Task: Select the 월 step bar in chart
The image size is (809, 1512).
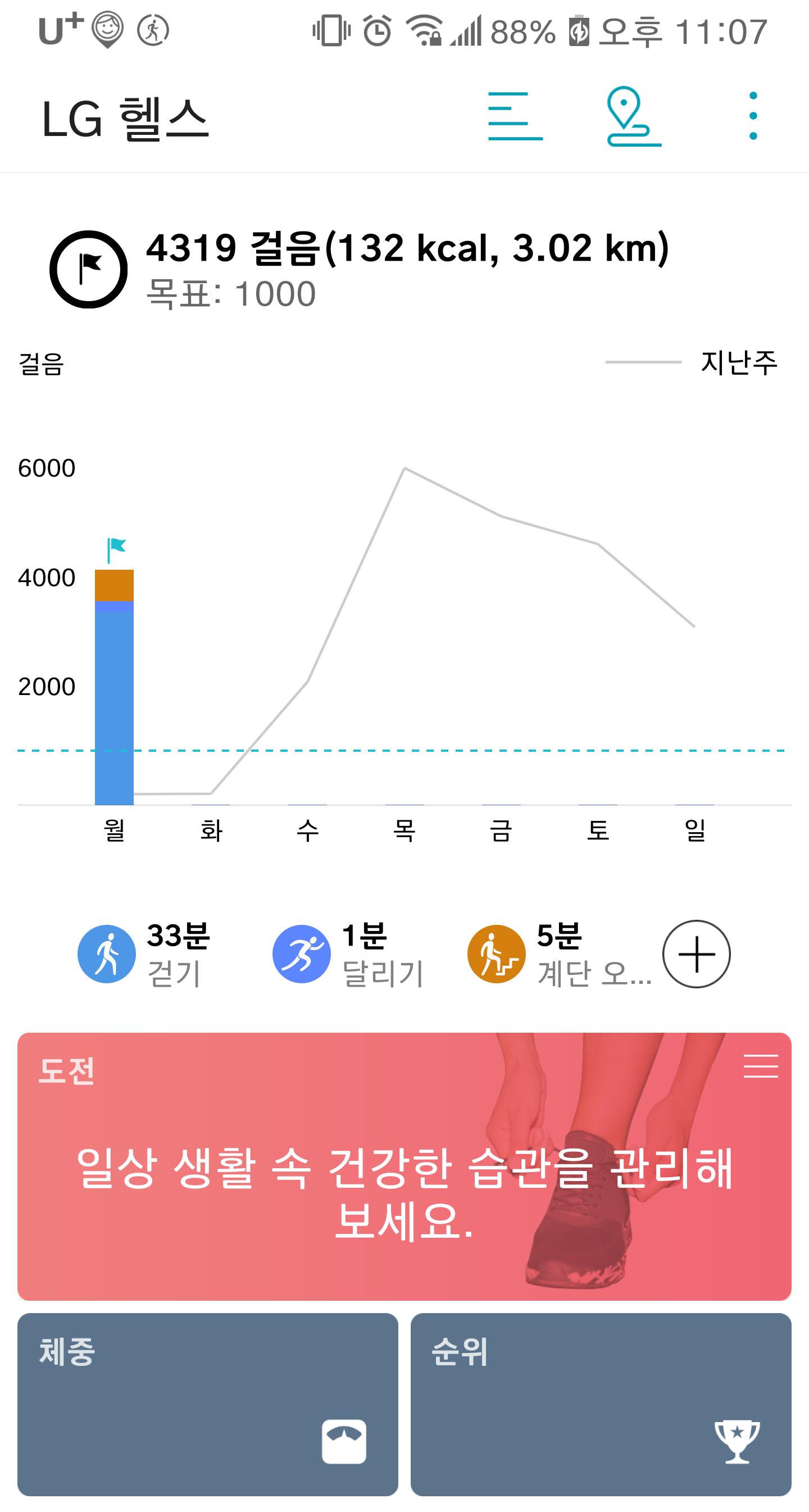Action: pyautogui.click(x=114, y=687)
